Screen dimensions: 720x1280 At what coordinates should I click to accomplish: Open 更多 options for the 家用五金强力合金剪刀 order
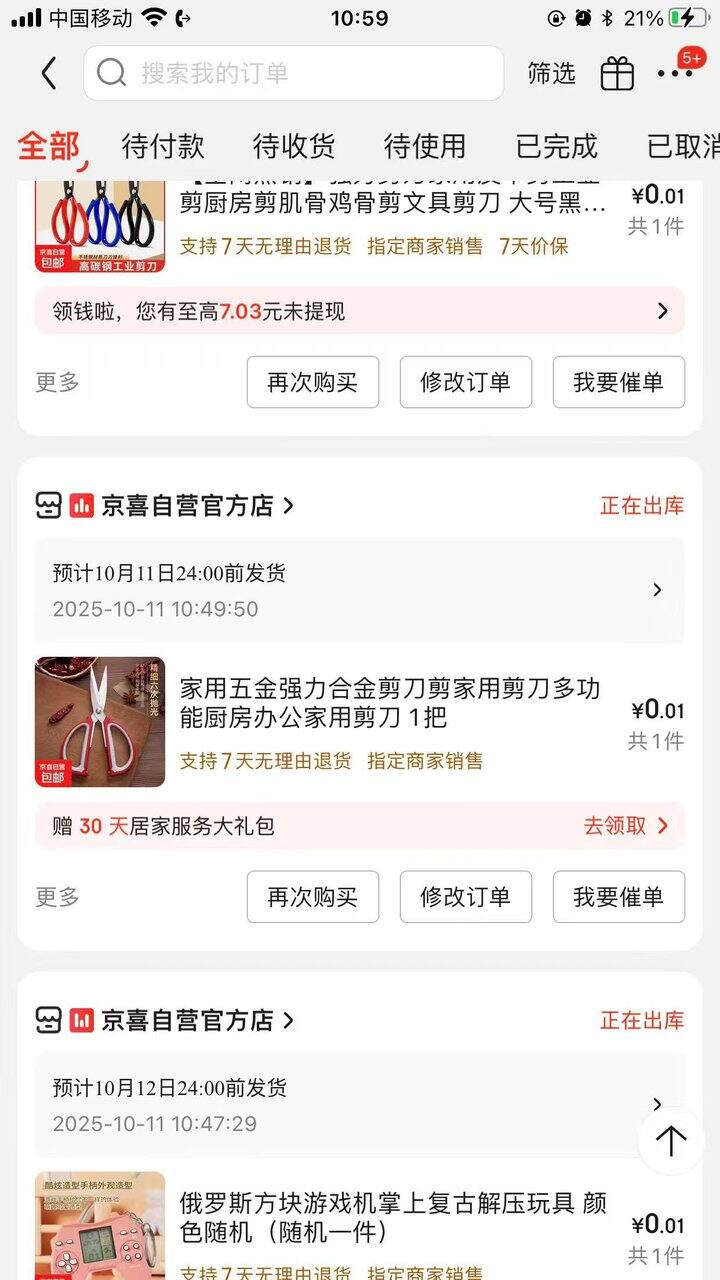pyautogui.click(x=57, y=897)
